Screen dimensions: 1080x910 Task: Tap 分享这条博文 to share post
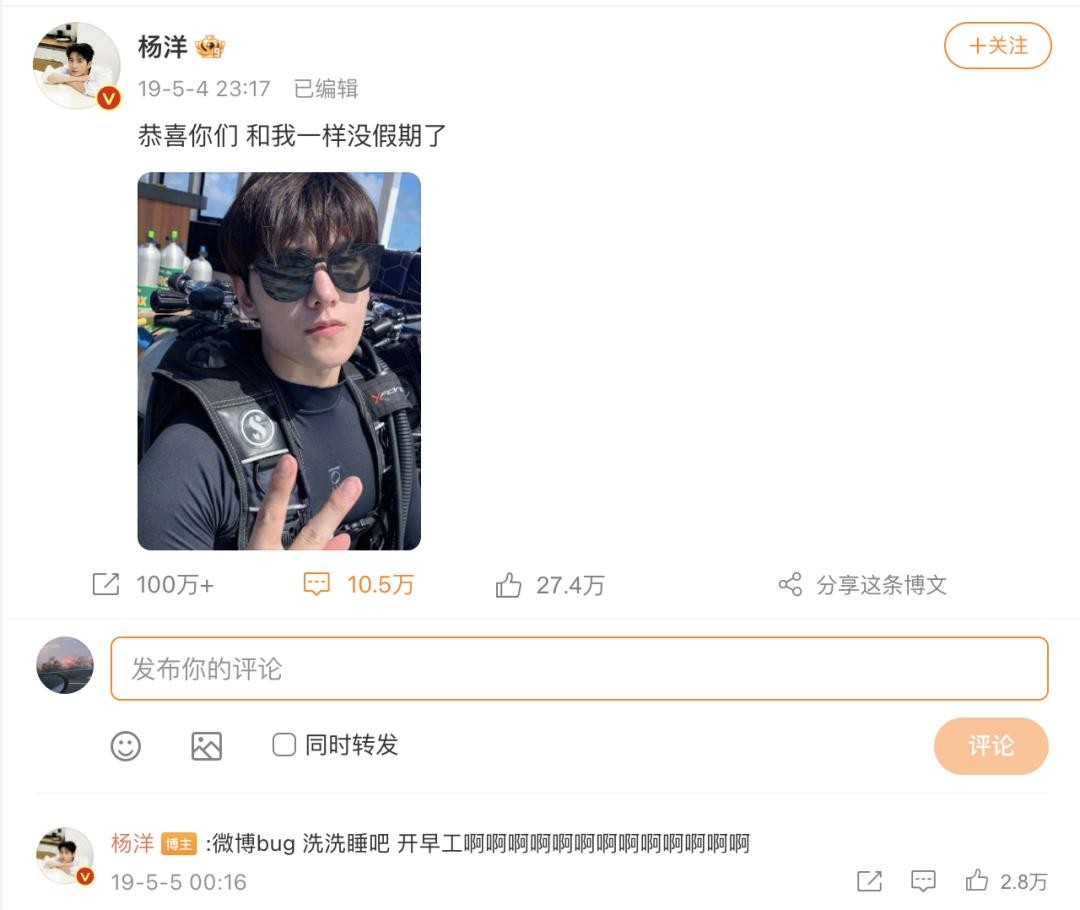pyautogui.click(x=862, y=585)
